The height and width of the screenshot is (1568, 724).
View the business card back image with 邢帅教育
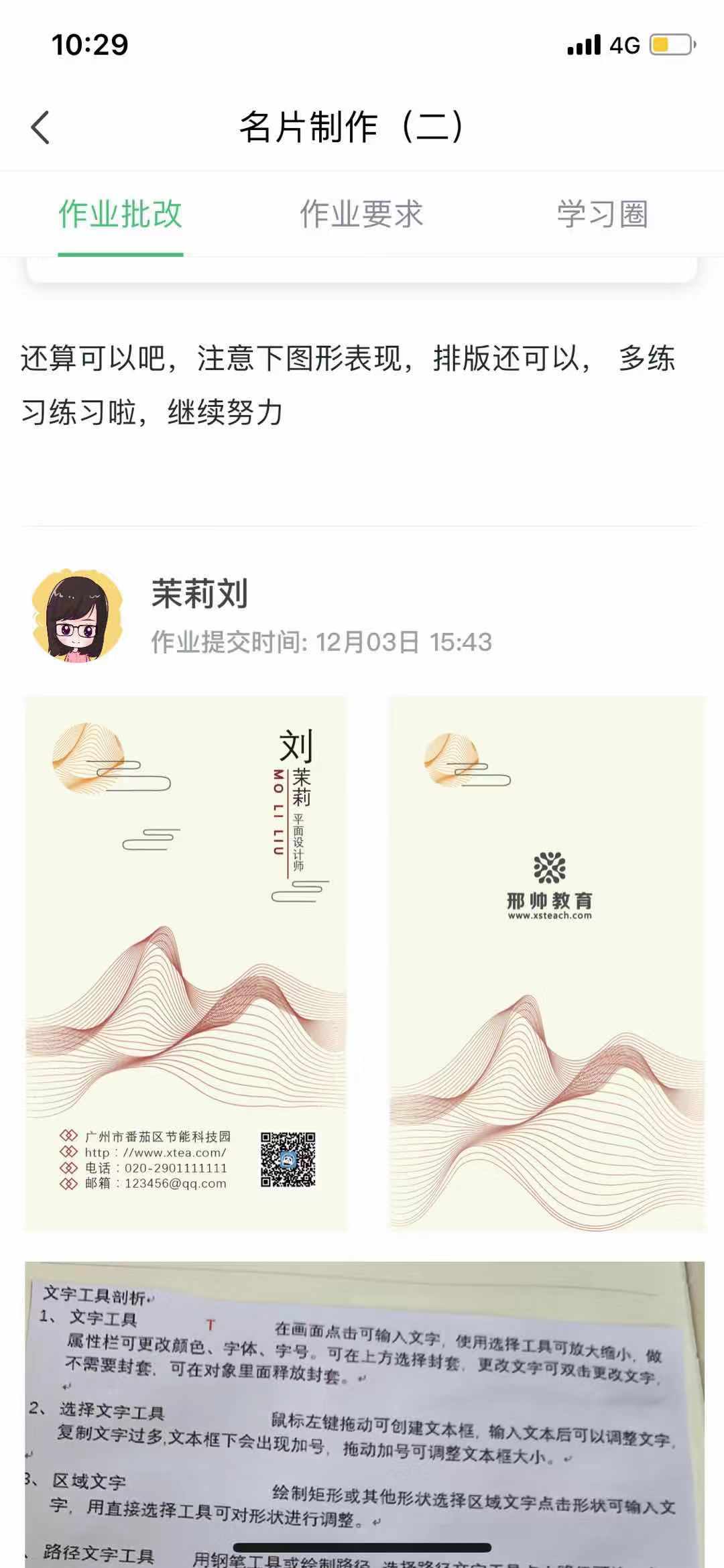click(x=547, y=963)
